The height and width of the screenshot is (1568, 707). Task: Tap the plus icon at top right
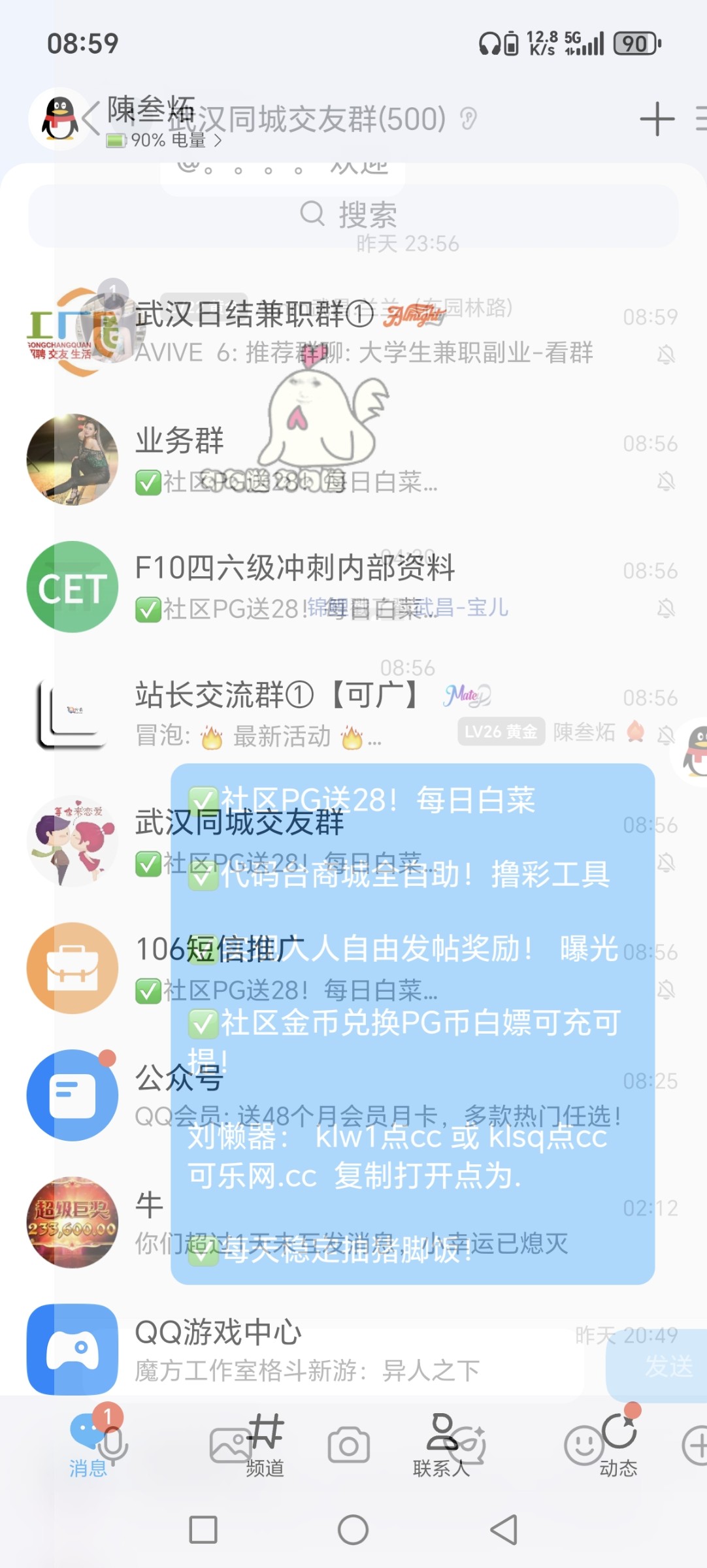pos(657,120)
